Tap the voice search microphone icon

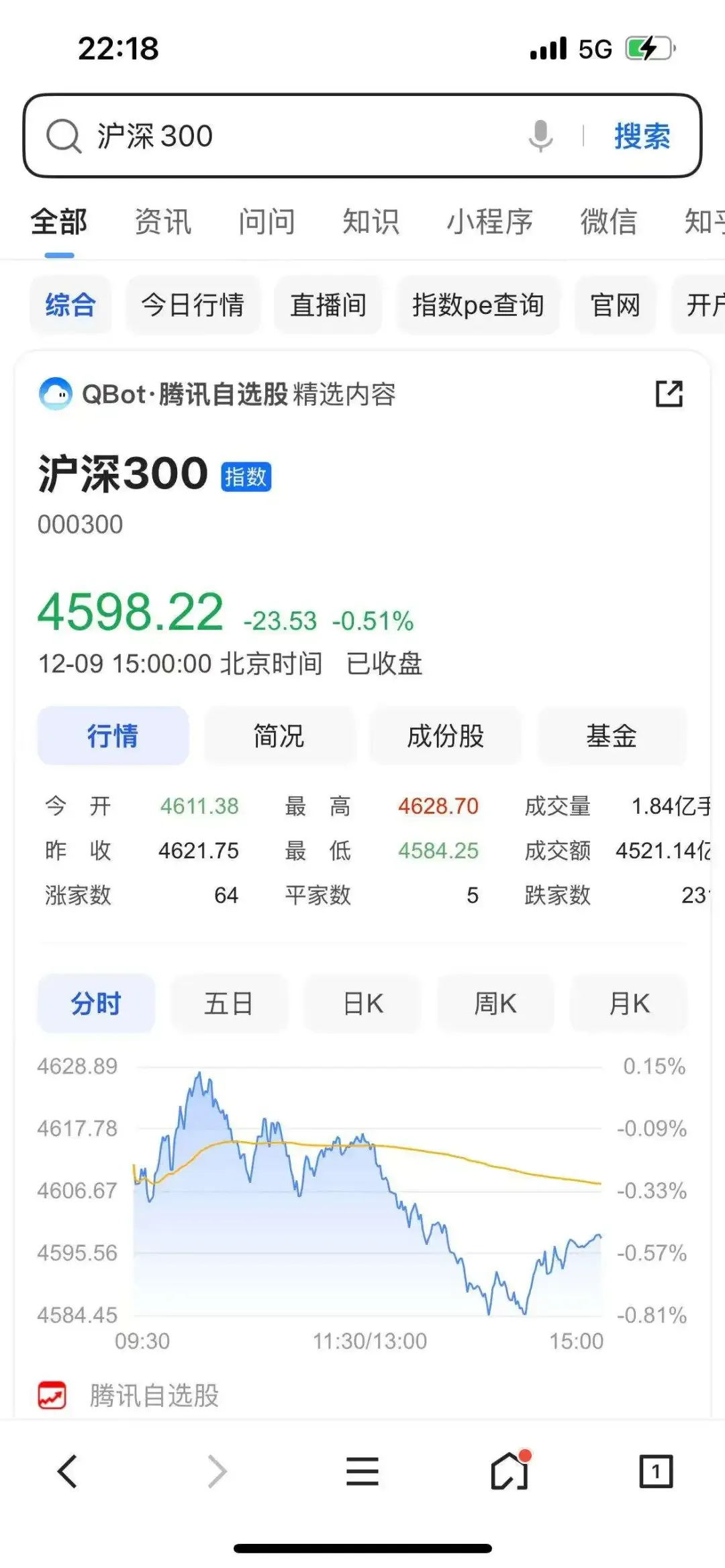540,136
